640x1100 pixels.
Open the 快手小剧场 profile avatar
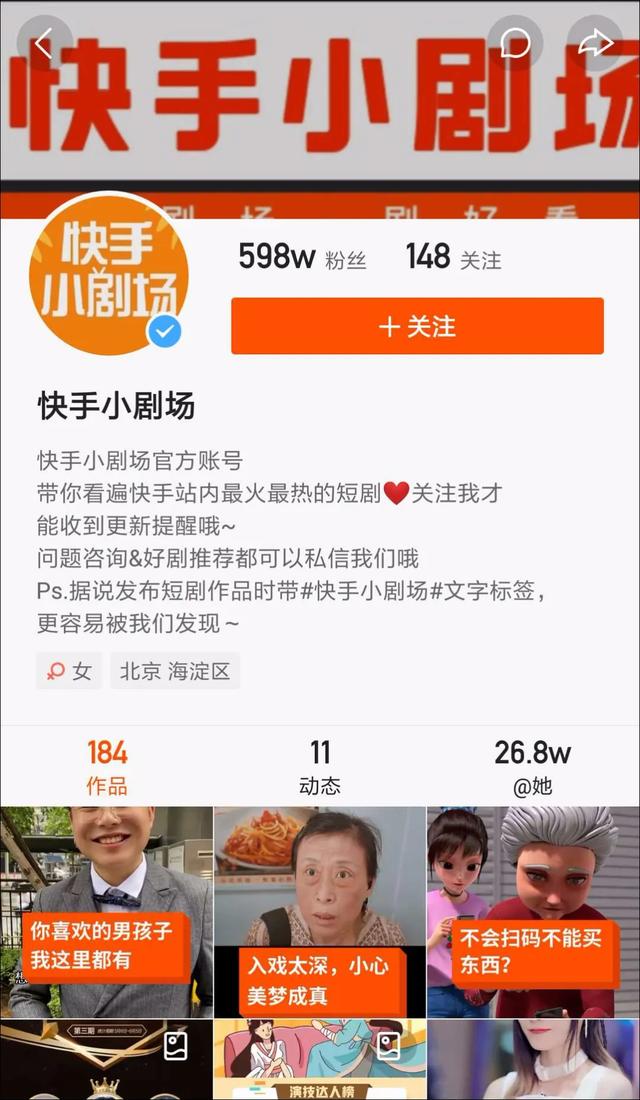click(x=110, y=273)
